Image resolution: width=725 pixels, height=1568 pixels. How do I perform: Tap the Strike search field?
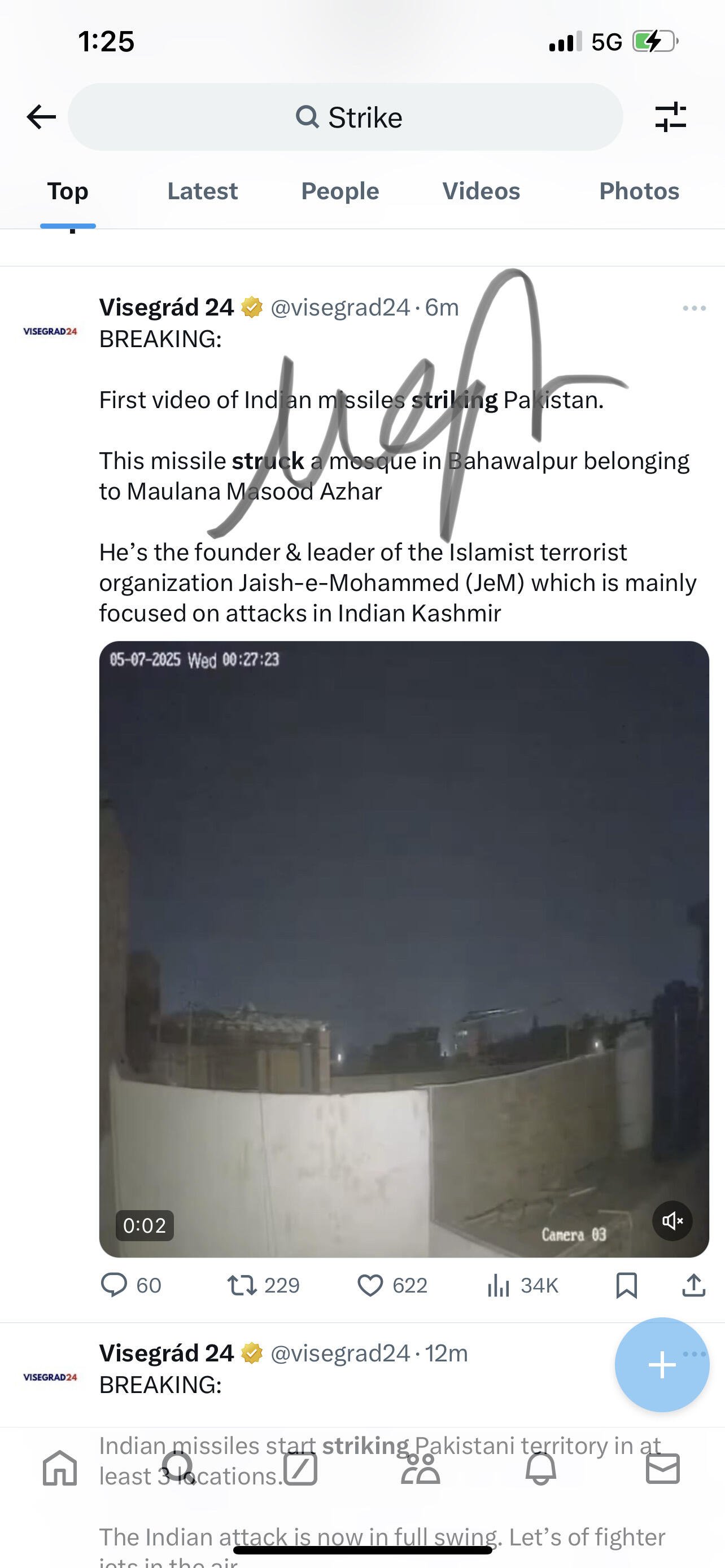[346, 117]
